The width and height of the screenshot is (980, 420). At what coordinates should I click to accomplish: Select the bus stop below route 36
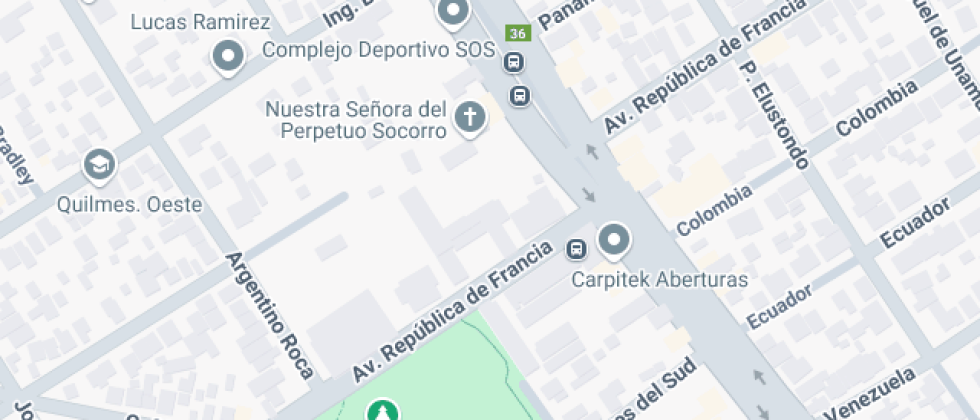click(514, 64)
